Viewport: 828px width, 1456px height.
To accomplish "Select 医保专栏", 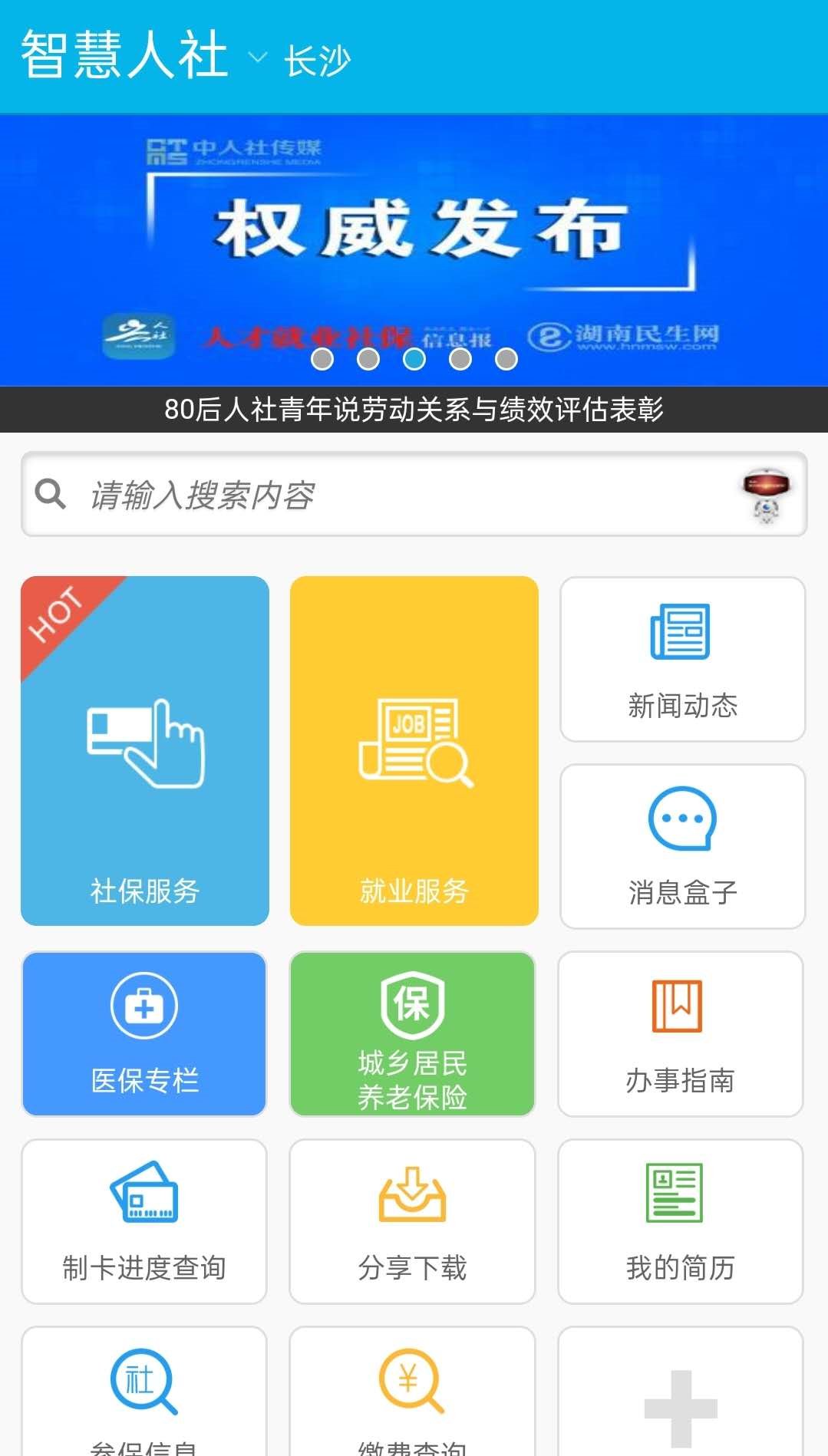I will [x=145, y=1033].
